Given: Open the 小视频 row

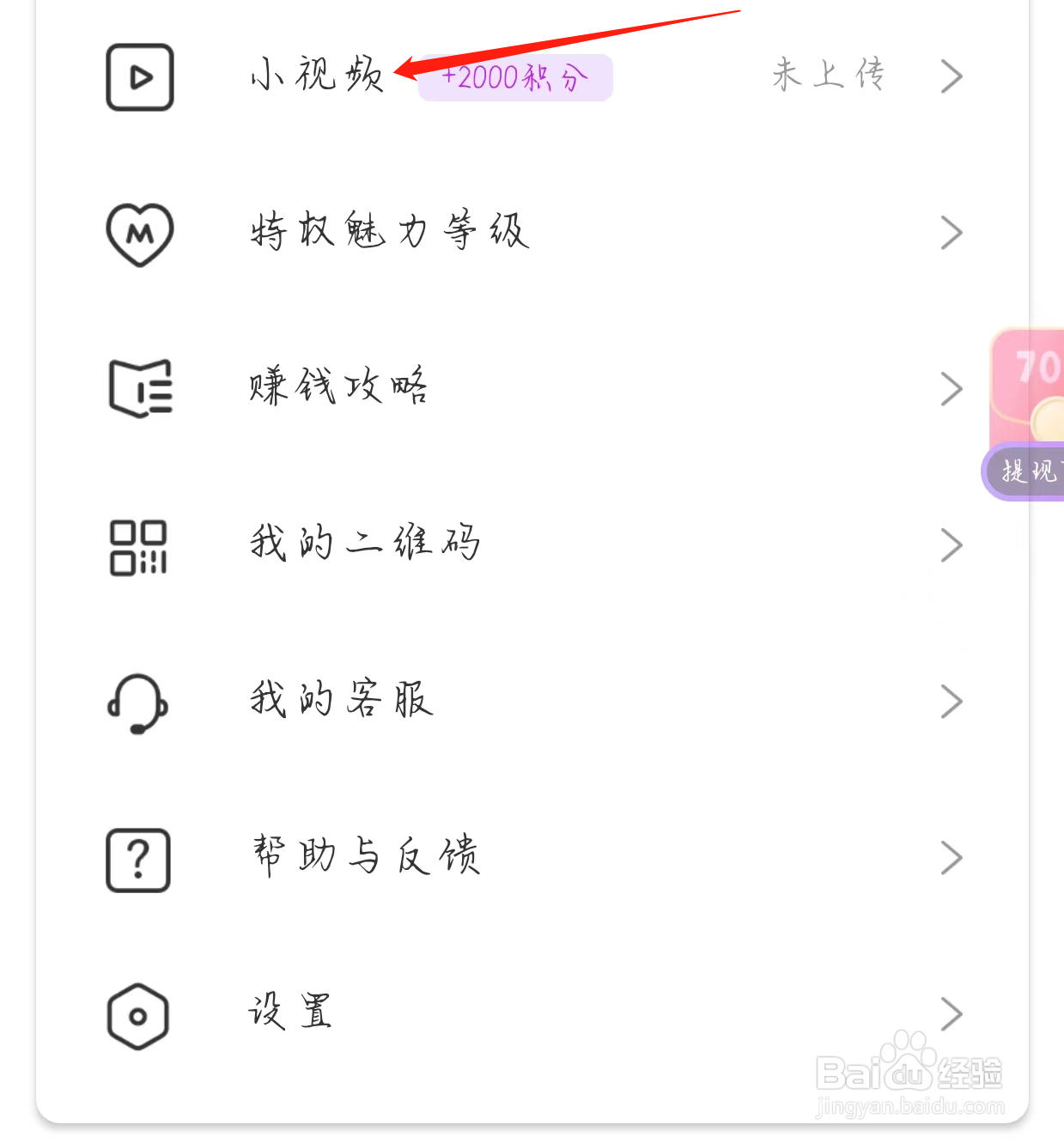Looking at the screenshot, I should pos(317,76).
